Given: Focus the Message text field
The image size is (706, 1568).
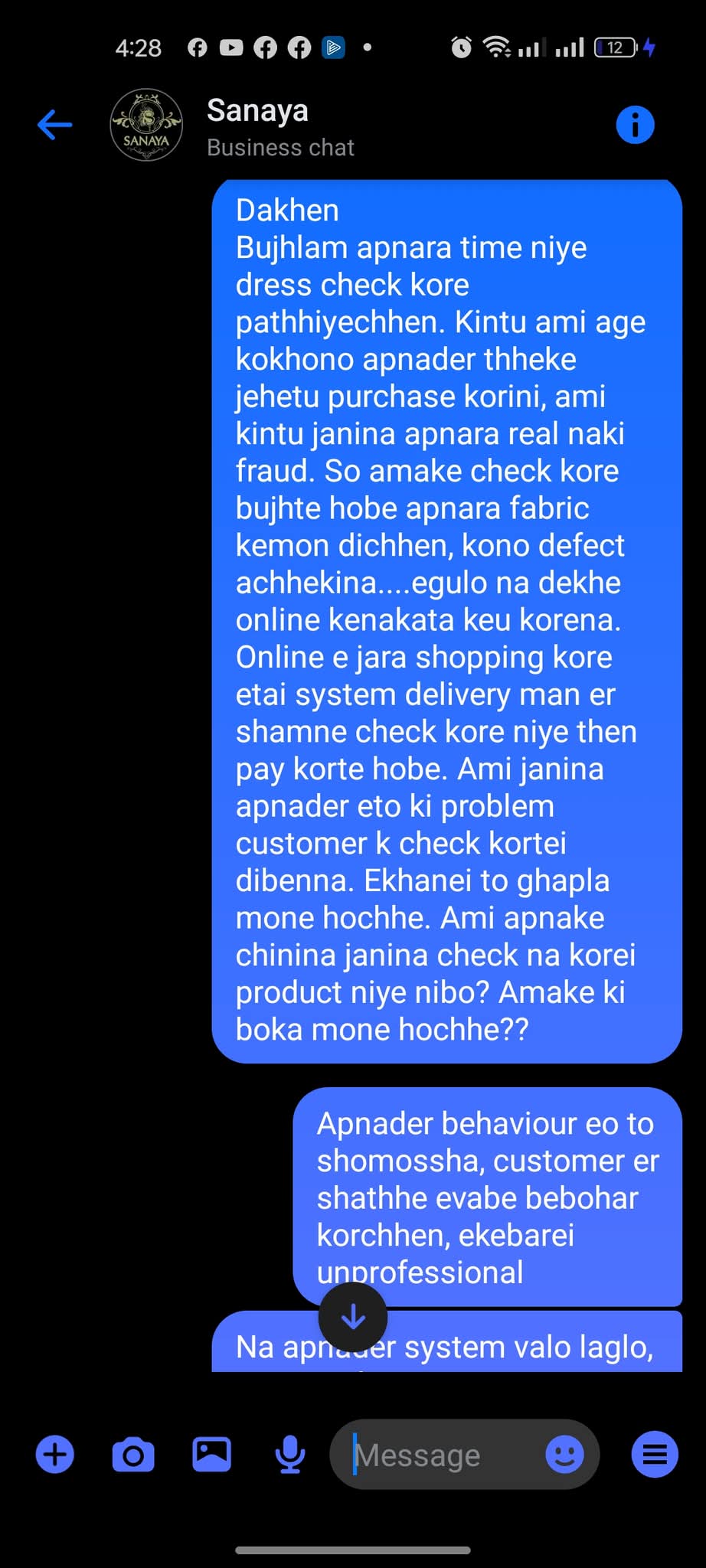Looking at the screenshot, I should click(440, 1454).
